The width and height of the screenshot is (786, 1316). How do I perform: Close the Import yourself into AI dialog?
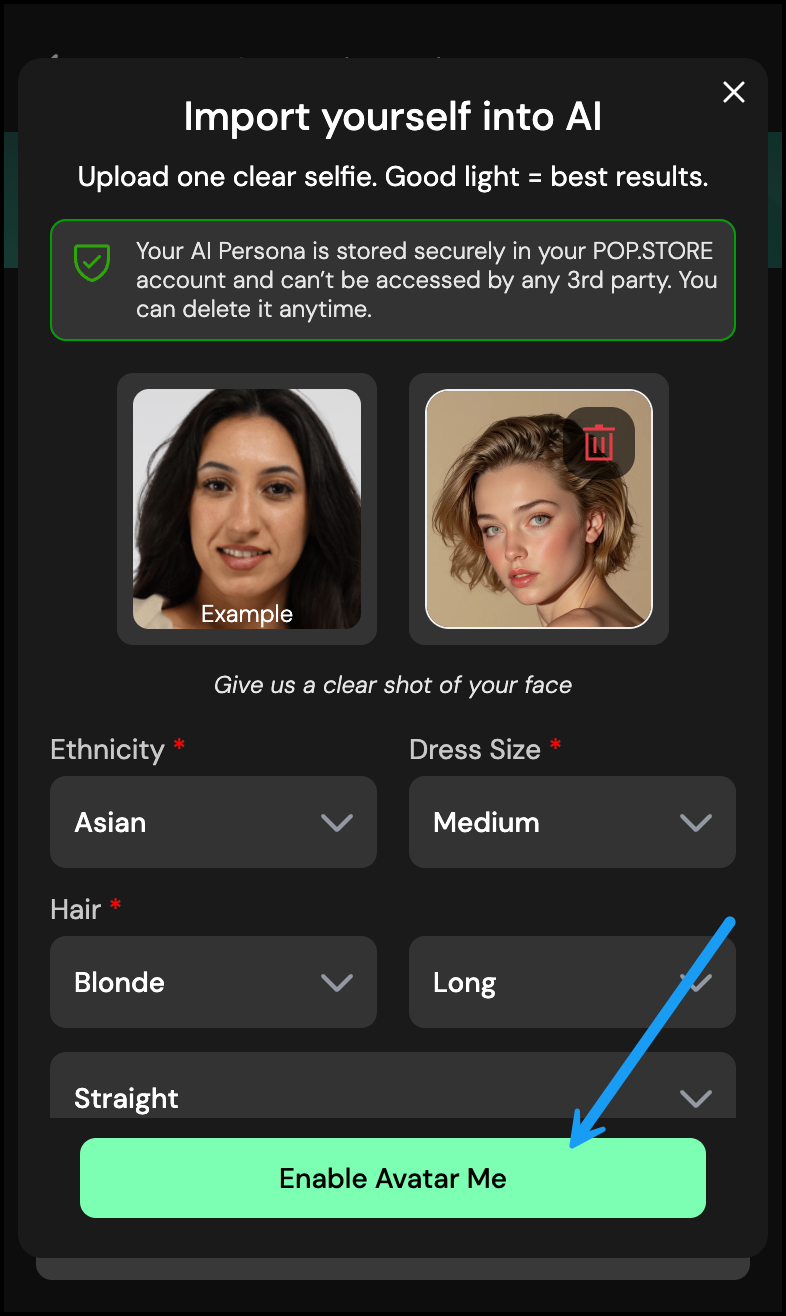pyautogui.click(x=734, y=93)
